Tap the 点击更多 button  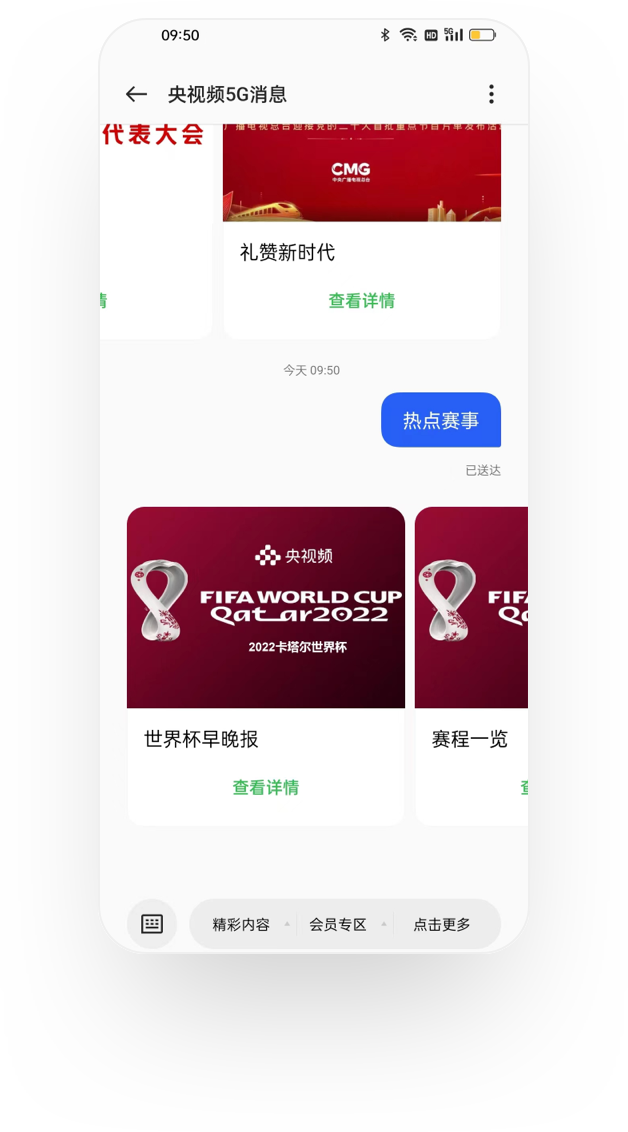coord(442,925)
